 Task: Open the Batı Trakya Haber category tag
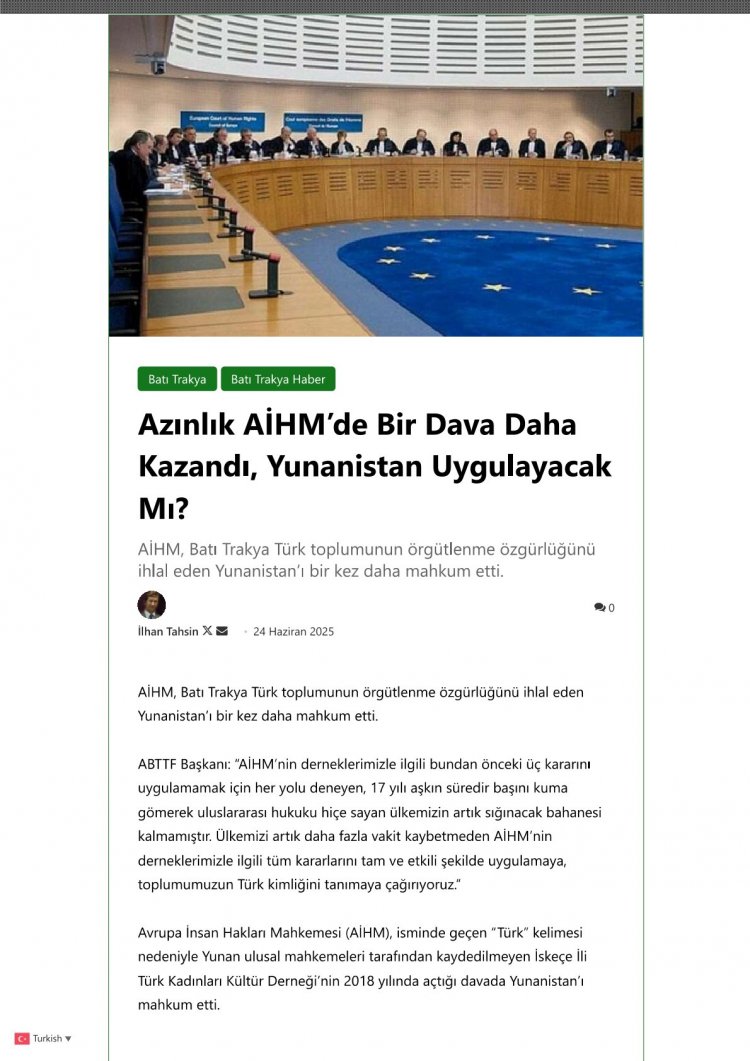[278, 379]
